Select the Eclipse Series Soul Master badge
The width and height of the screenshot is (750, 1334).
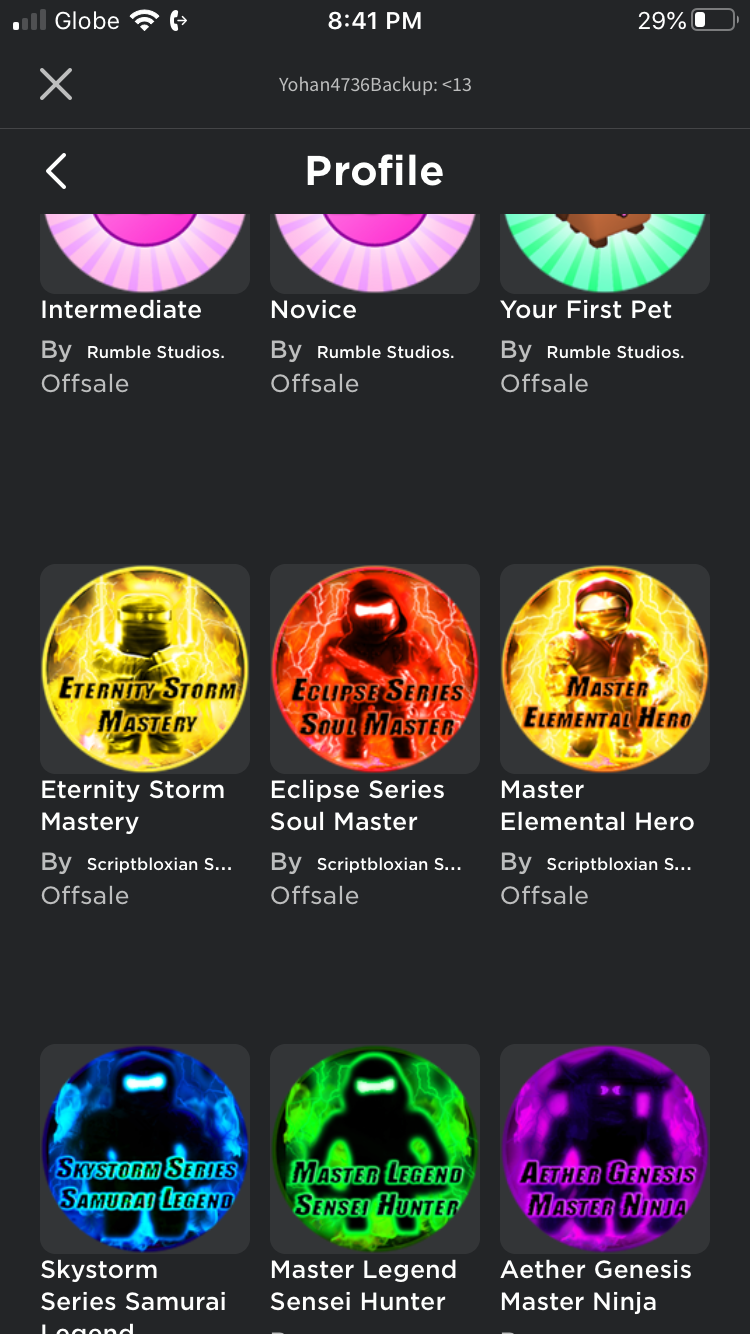pyautogui.click(x=374, y=669)
